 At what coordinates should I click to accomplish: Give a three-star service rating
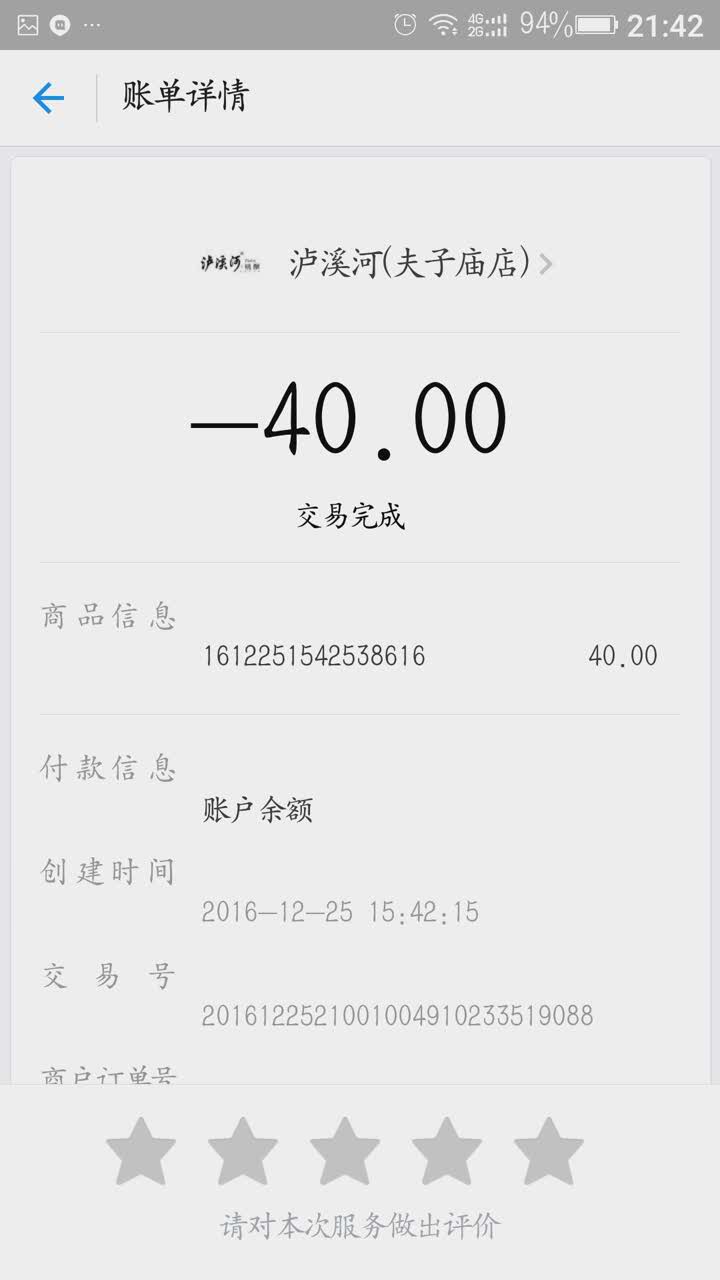345,1152
